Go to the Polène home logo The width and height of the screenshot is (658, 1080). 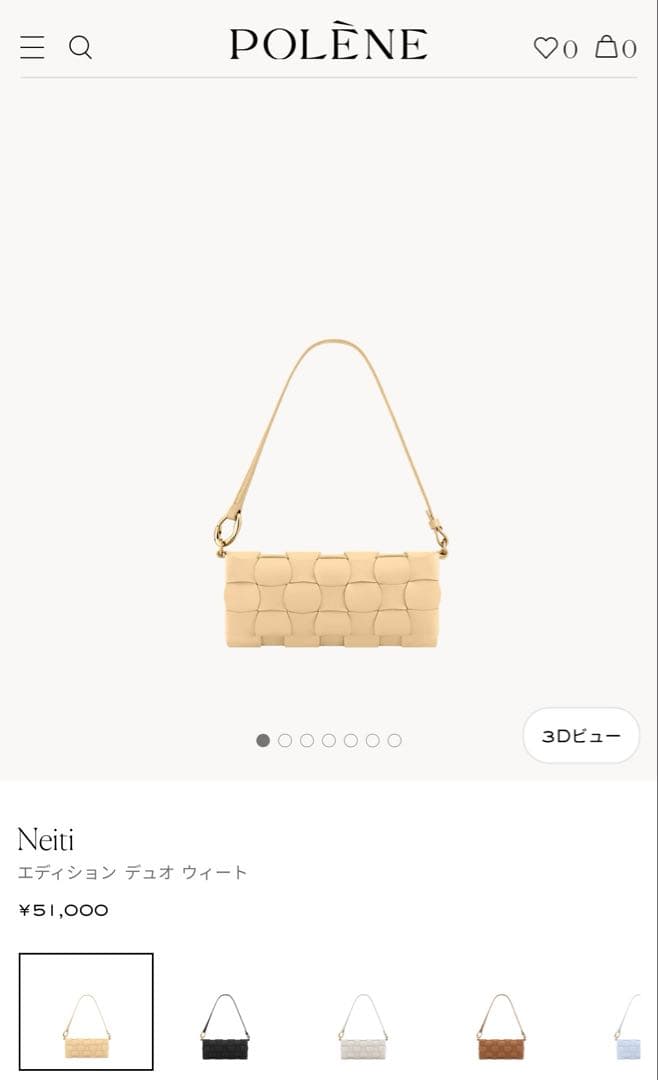click(x=328, y=45)
